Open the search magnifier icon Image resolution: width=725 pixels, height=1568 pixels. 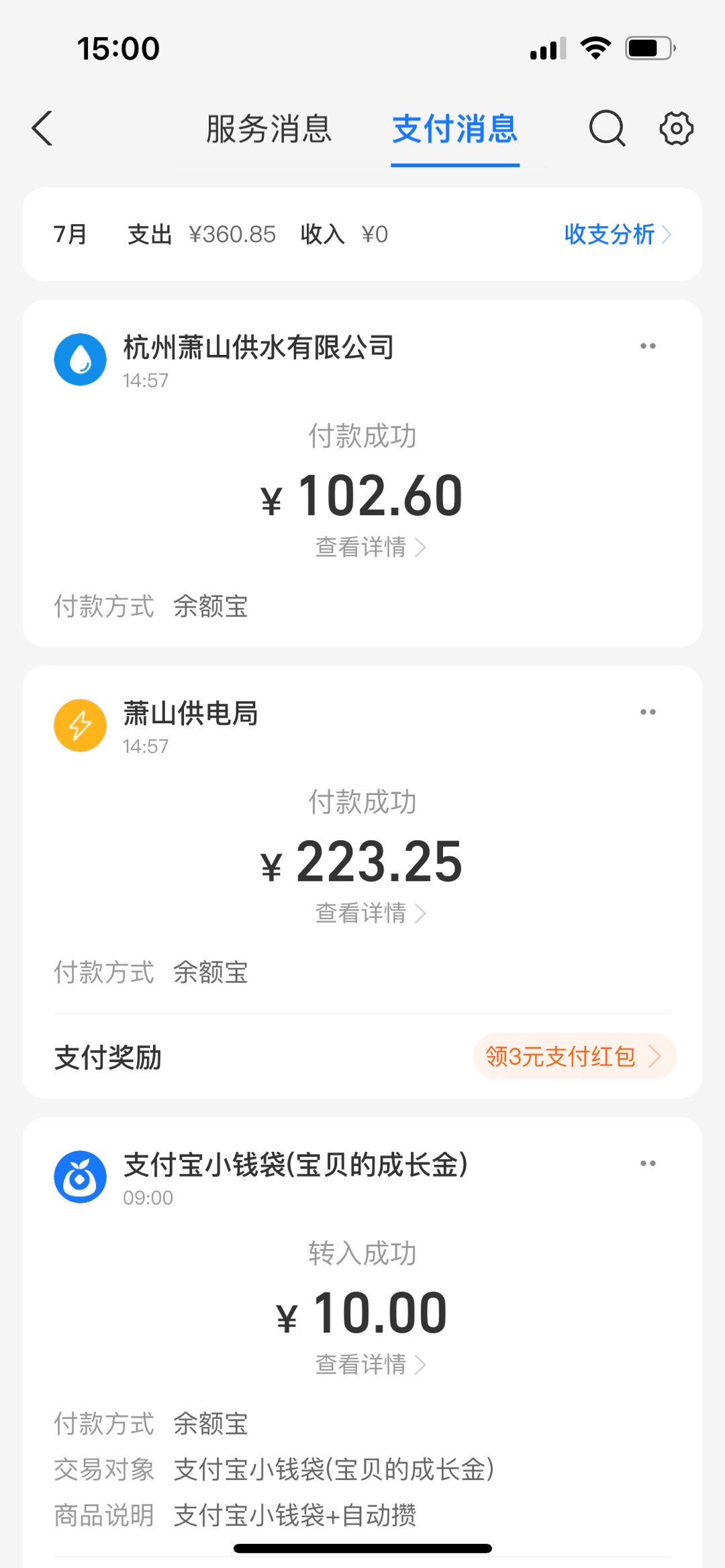(607, 128)
